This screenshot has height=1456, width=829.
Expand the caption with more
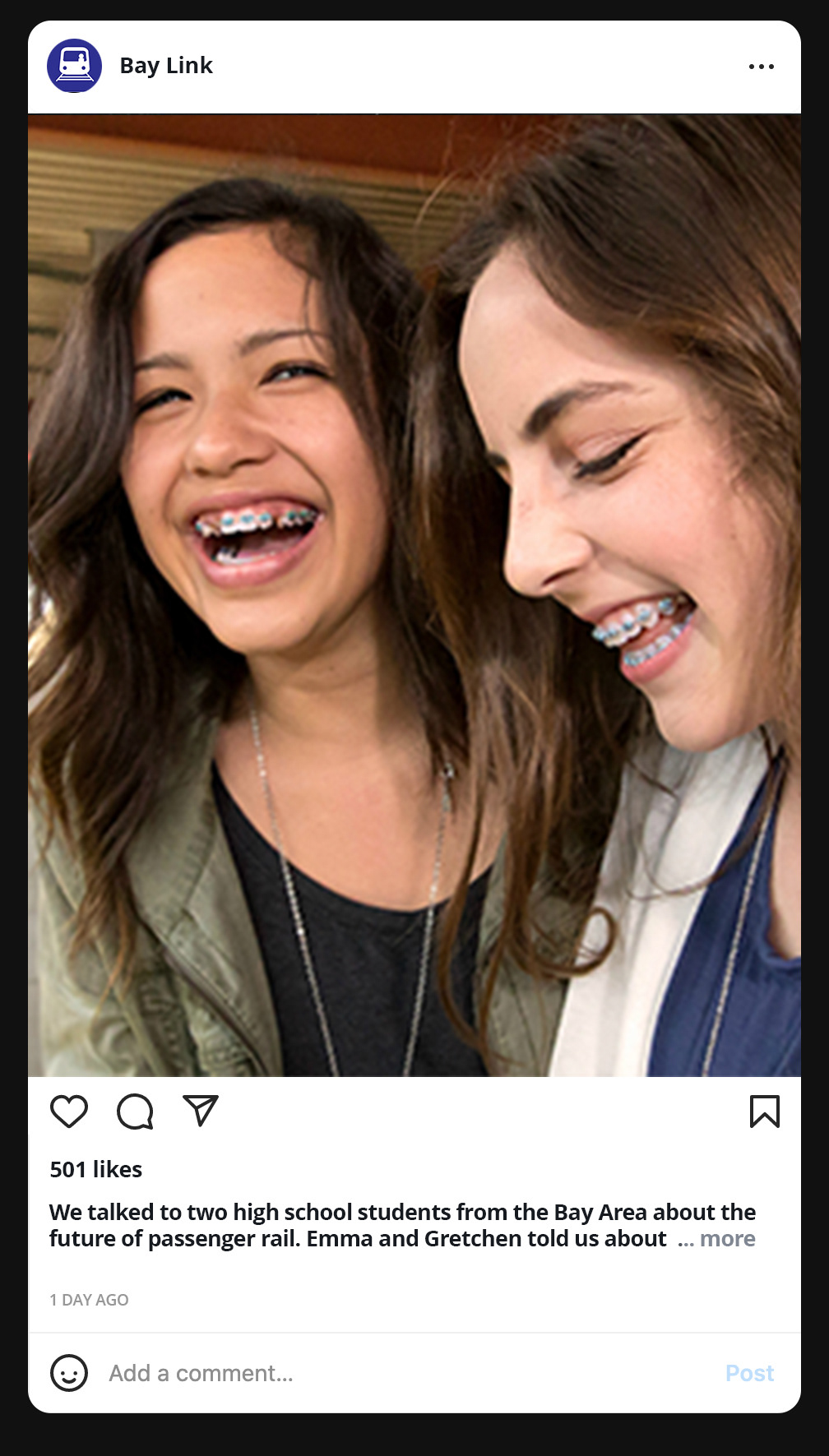pyautogui.click(x=727, y=1239)
